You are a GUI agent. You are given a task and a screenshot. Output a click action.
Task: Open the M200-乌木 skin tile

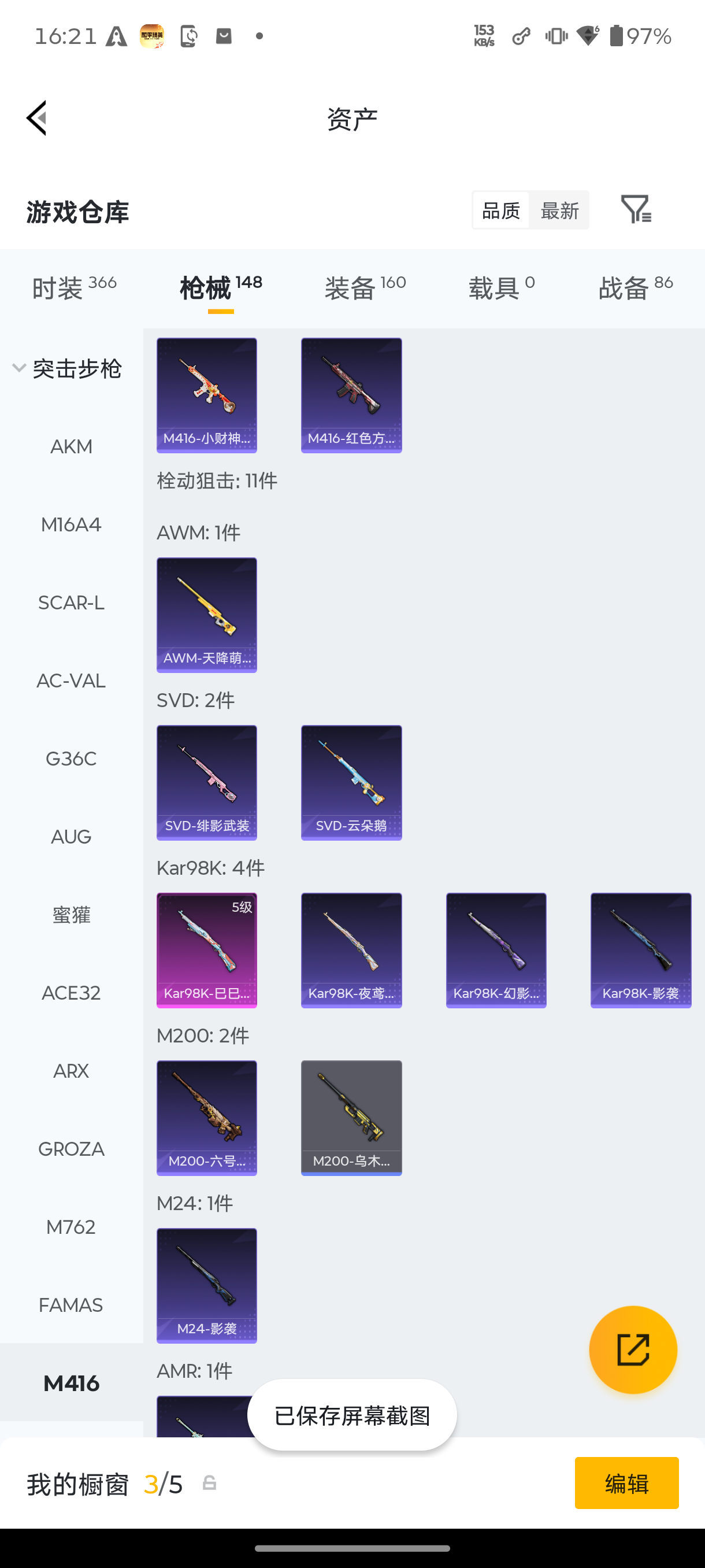pyautogui.click(x=351, y=1118)
